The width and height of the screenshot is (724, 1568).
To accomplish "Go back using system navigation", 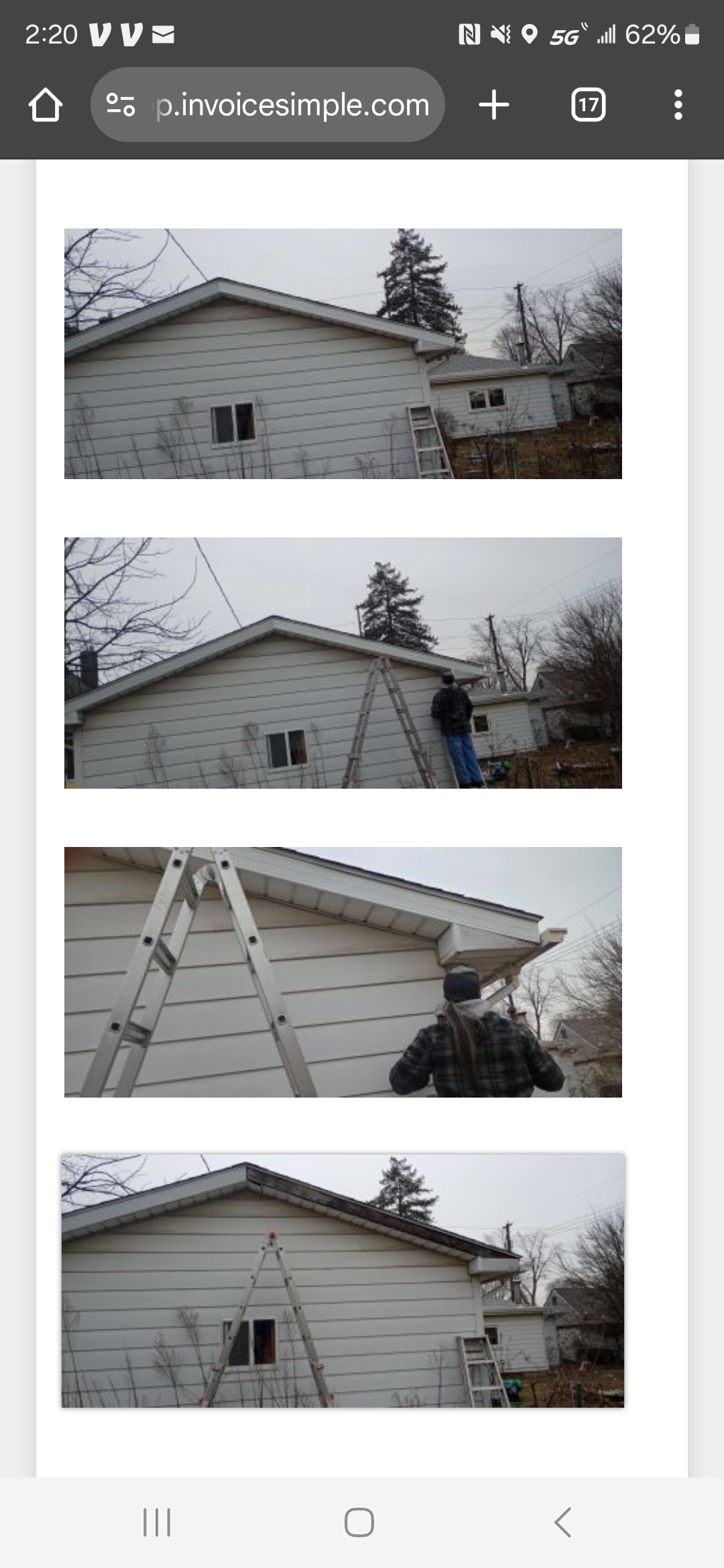I will 563,1522.
